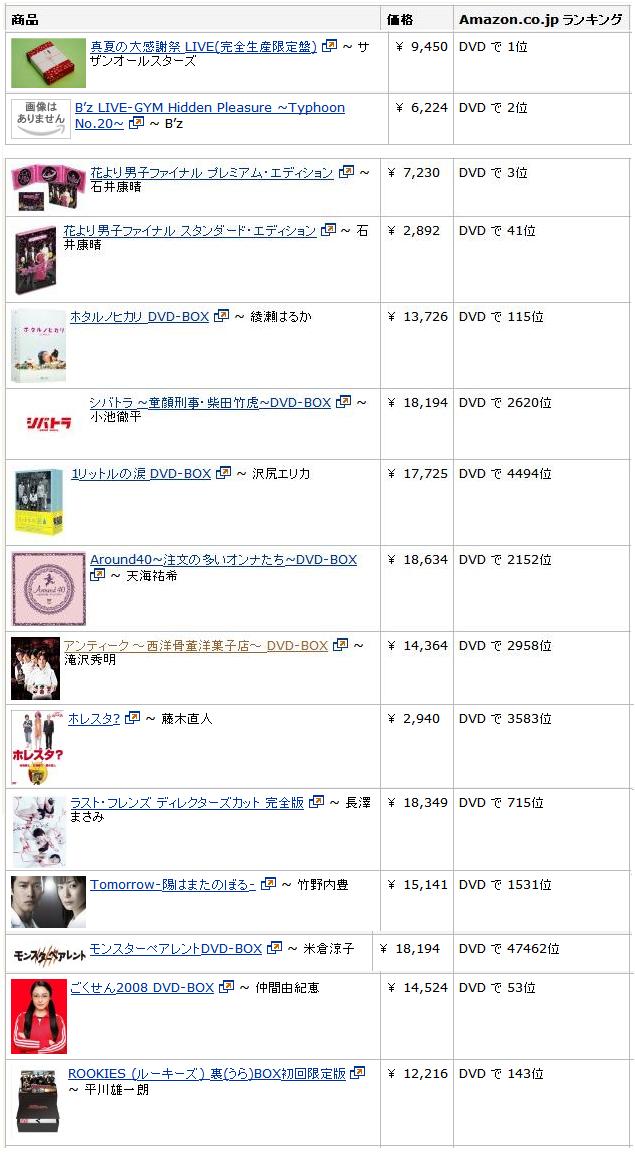This screenshot has height=1154, width=635.
Task: Open the Tomorrow-陽はまたのぼる- link
Action: click(172, 884)
